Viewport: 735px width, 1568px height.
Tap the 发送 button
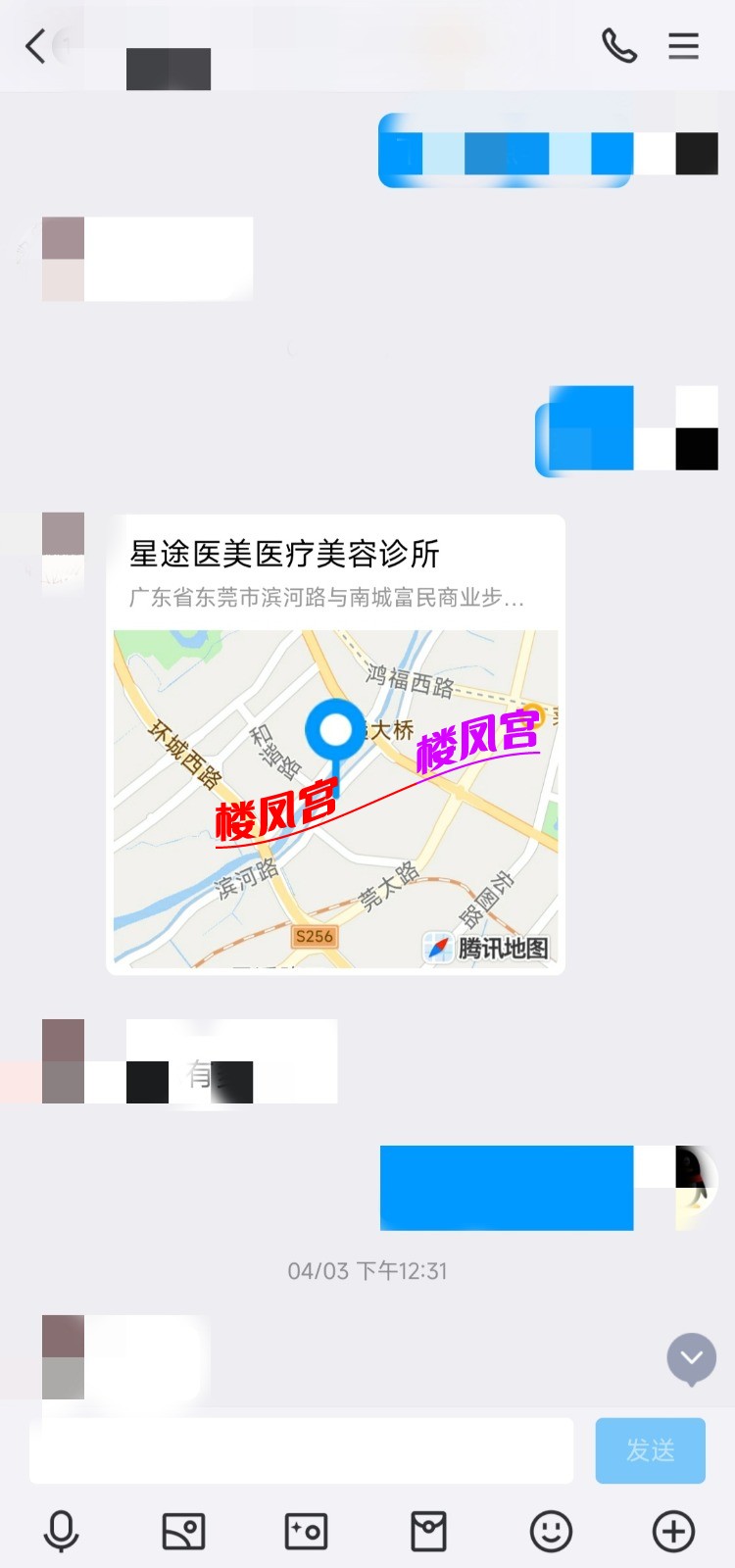tap(650, 1450)
